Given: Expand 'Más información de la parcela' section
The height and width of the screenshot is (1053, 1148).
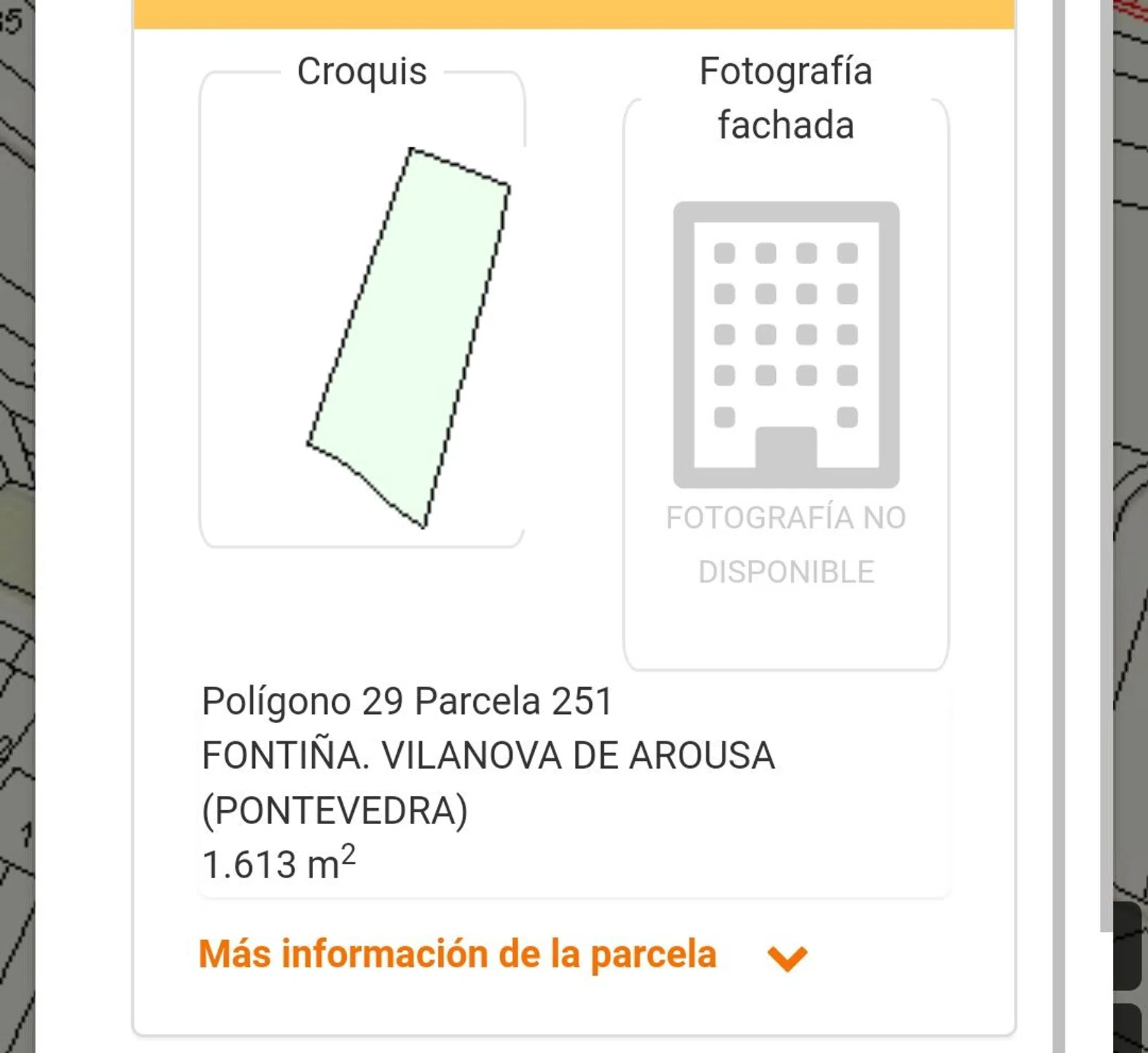Looking at the screenshot, I should [x=503, y=955].
